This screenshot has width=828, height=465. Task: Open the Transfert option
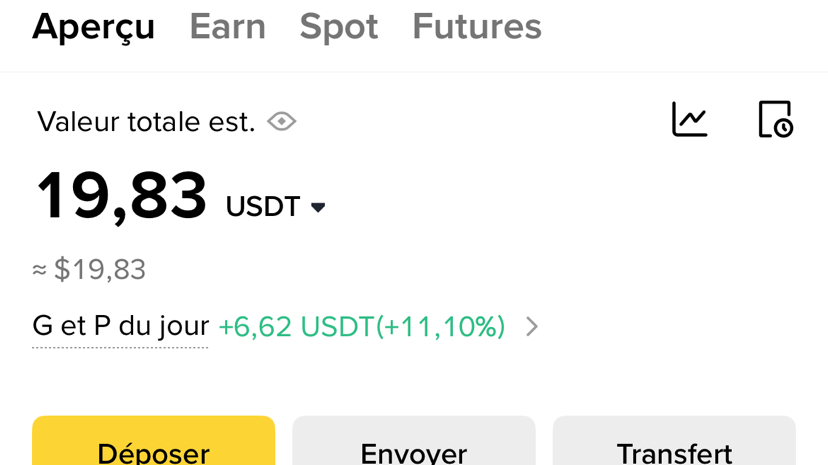pyautogui.click(x=674, y=445)
